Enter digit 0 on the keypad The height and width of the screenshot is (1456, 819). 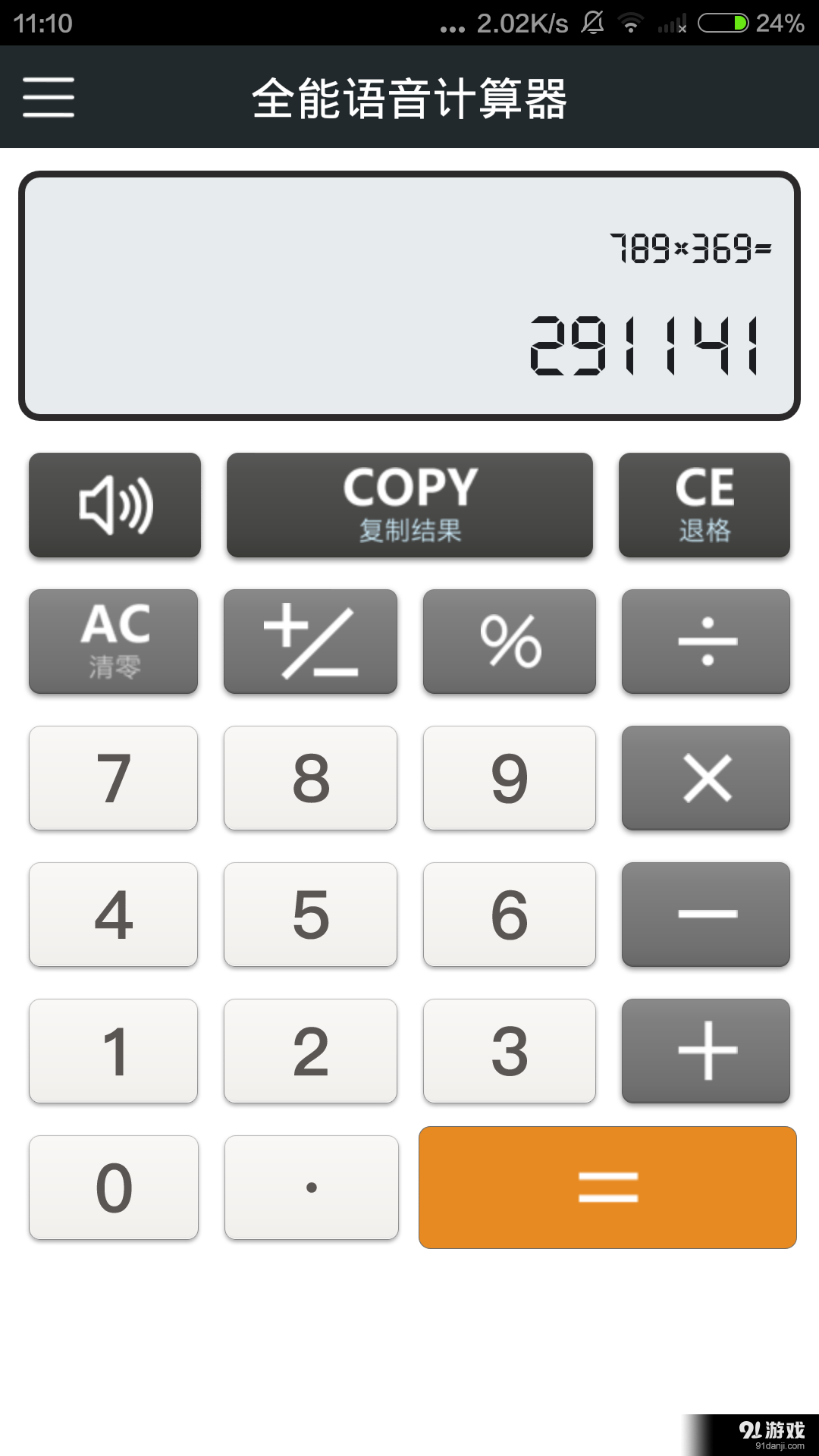pyautogui.click(x=114, y=1188)
